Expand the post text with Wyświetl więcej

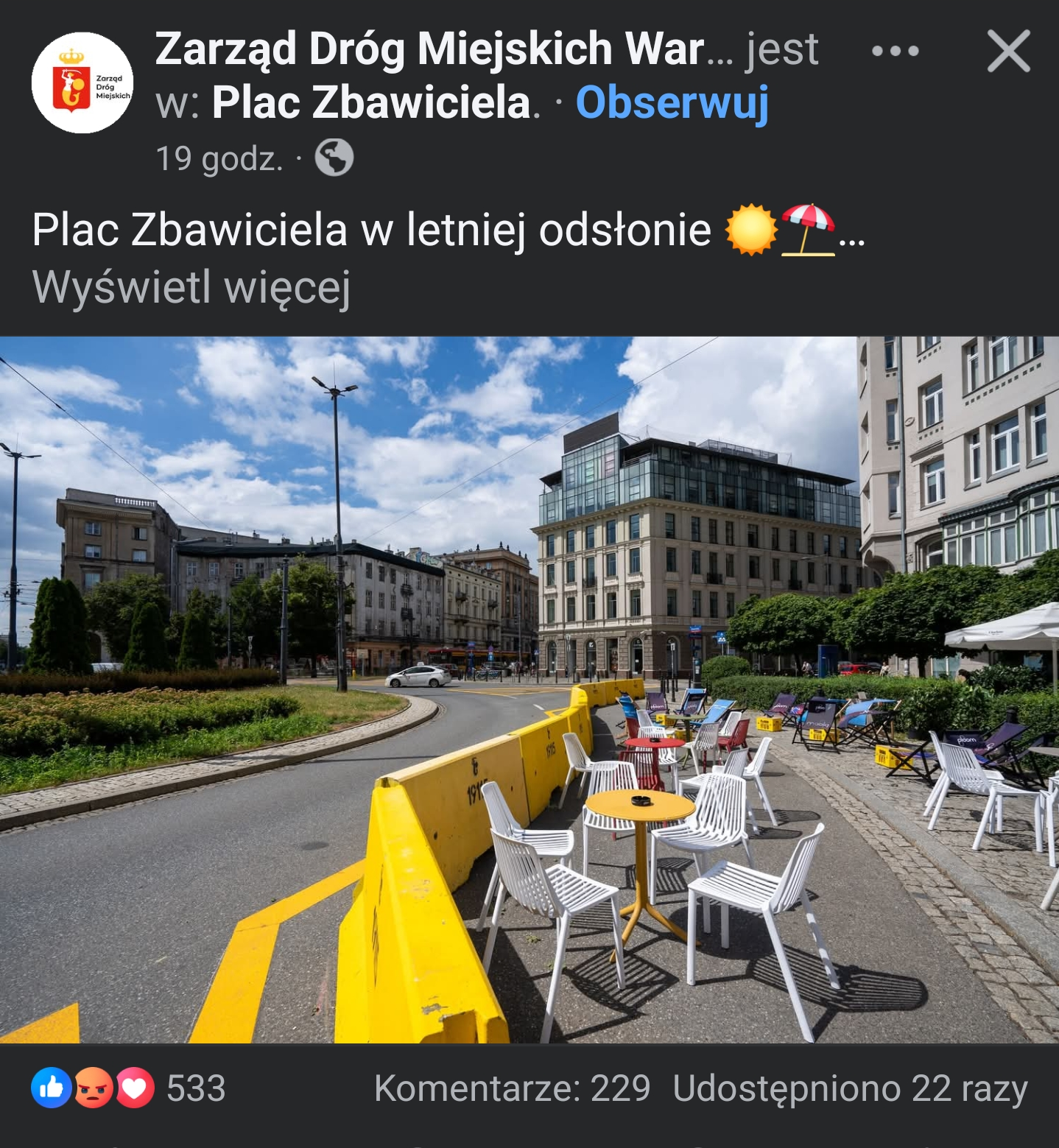coord(191,286)
